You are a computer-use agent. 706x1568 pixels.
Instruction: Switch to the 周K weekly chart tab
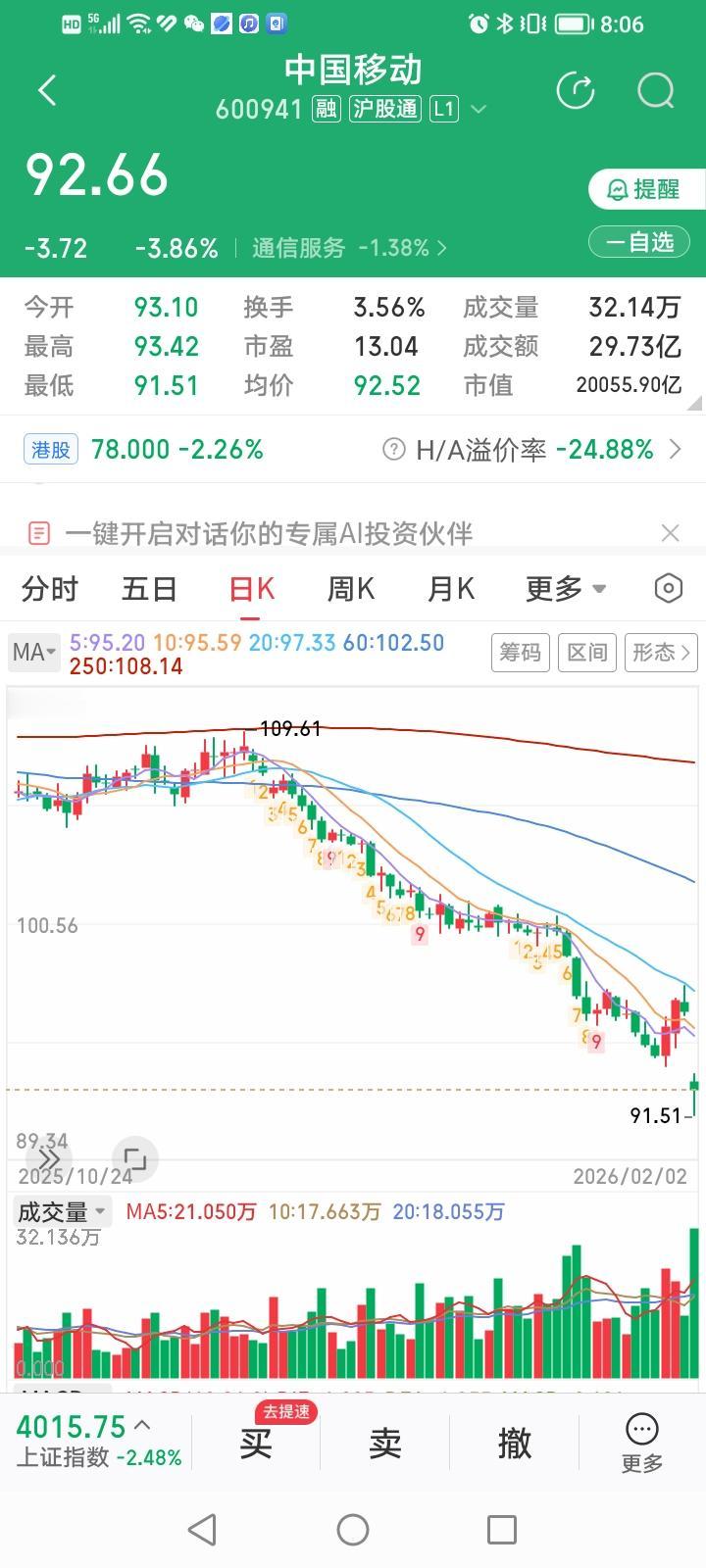click(x=350, y=588)
